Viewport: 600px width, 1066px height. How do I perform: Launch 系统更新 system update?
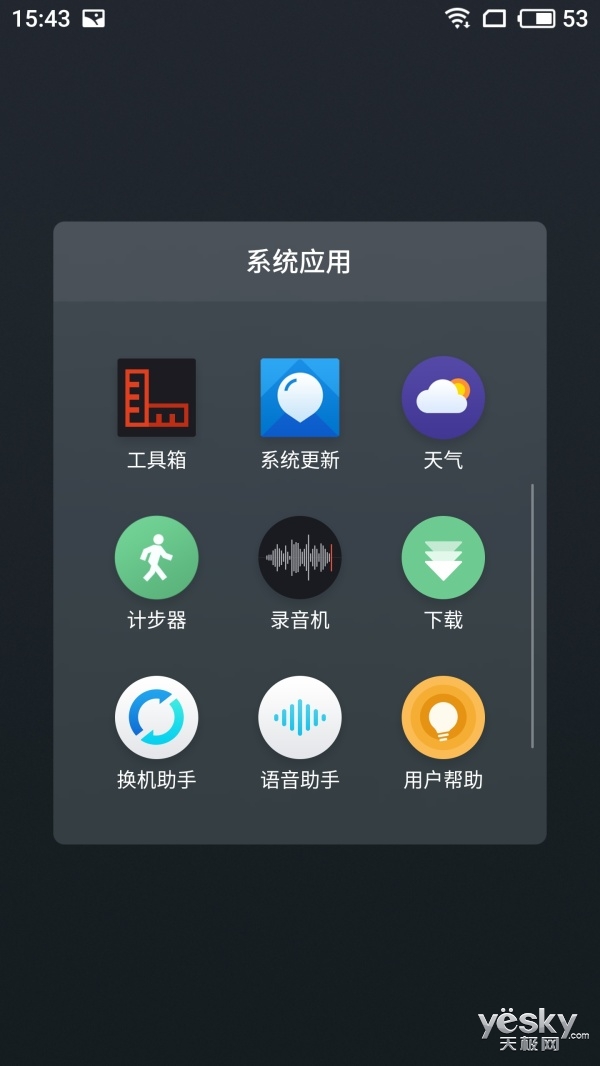(x=300, y=398)
